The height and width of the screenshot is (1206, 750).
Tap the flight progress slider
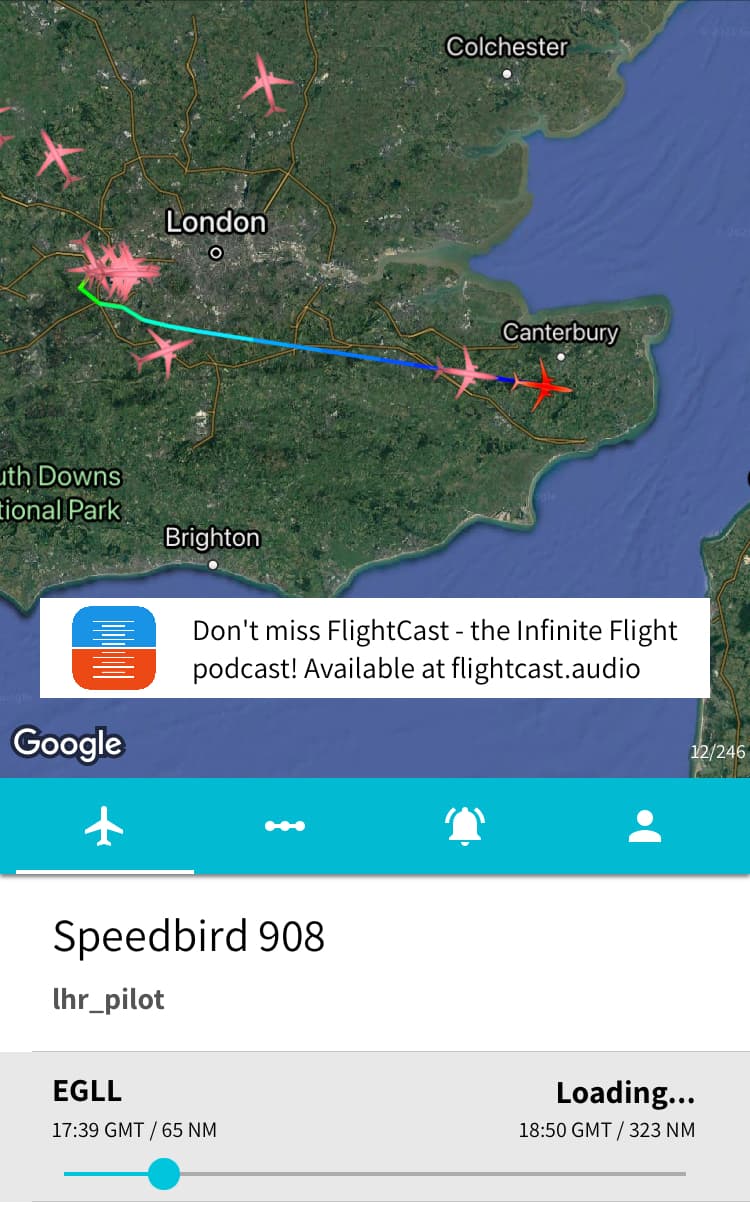163,1173
